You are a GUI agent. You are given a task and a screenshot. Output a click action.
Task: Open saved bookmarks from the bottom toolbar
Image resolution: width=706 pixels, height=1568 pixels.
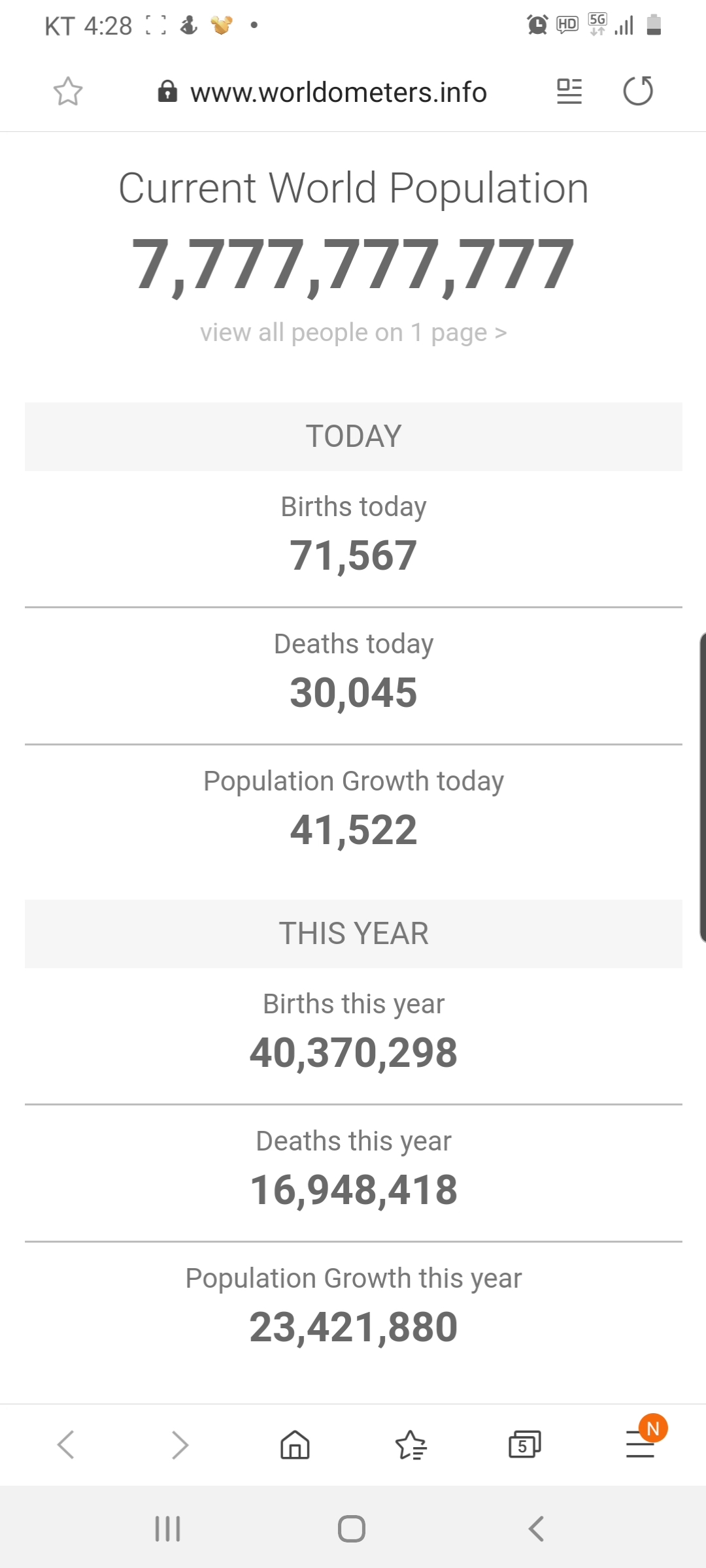(411, 1445)
